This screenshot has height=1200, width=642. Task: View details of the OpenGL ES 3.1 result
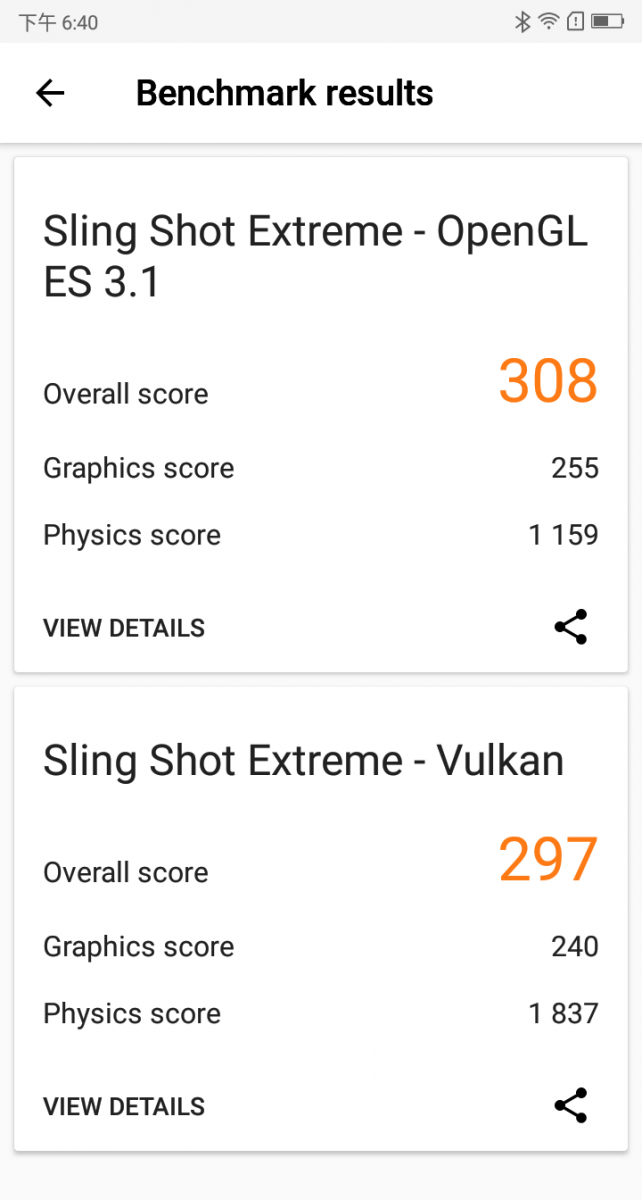[x=124, y=628]
